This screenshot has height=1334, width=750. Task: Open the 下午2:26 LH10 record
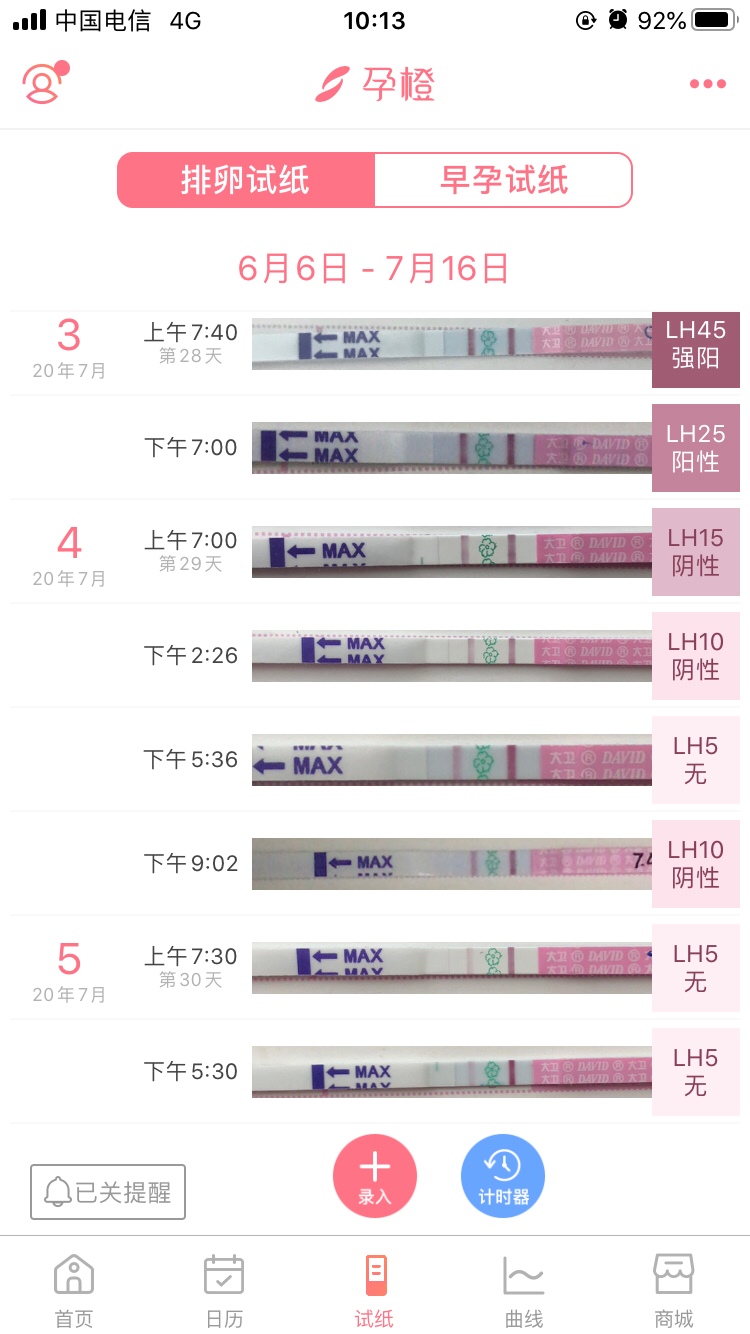pos(450,656)
